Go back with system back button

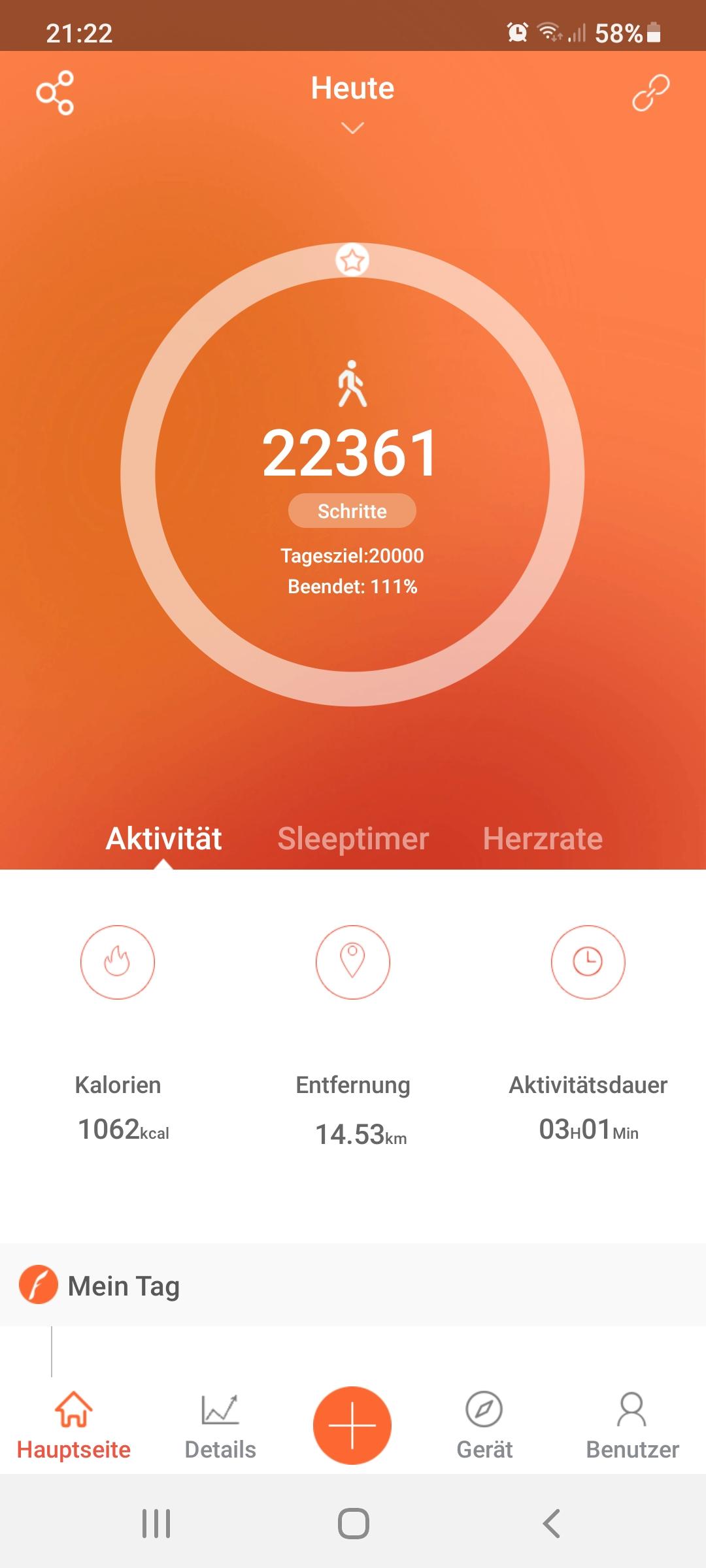click(x=551, y=1524)
